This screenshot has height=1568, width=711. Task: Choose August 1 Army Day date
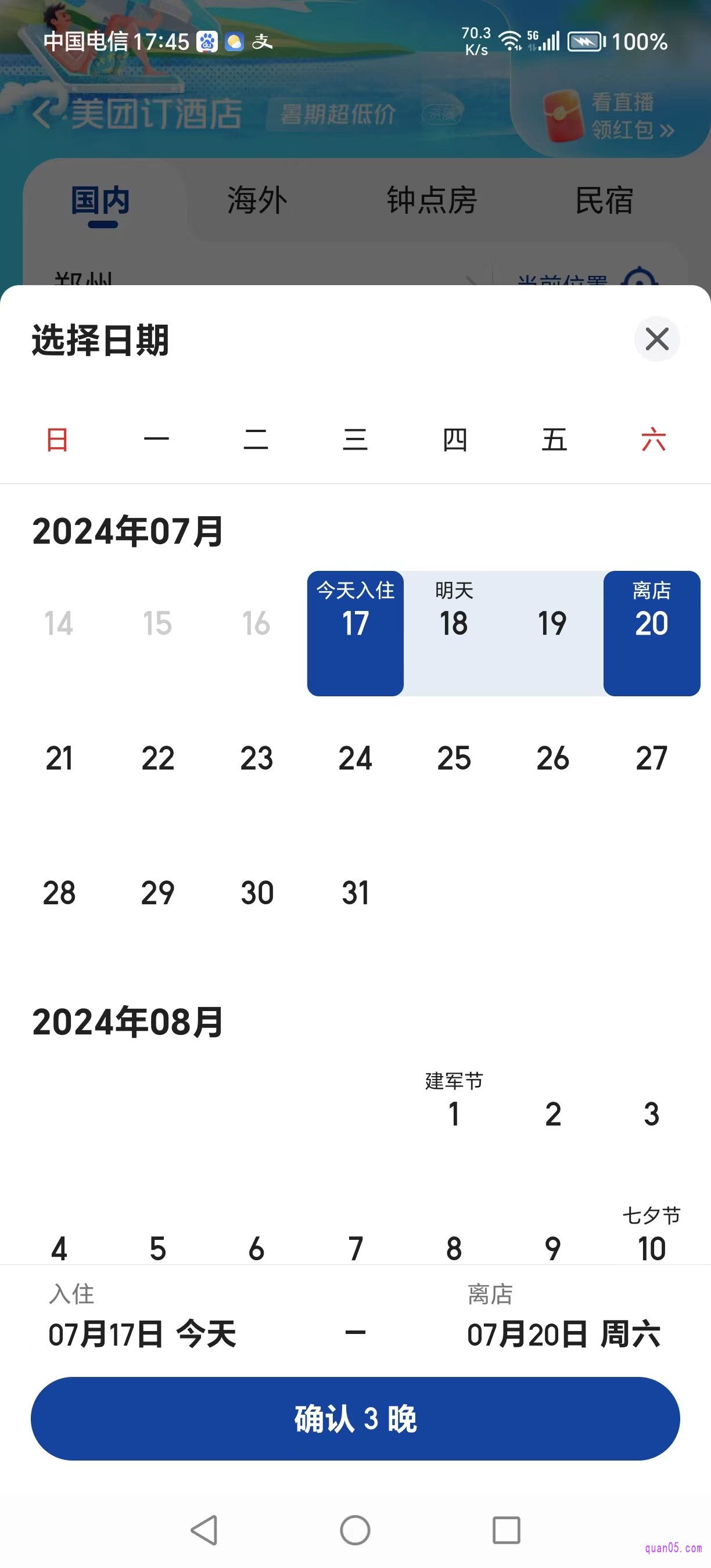point(454,1102)
